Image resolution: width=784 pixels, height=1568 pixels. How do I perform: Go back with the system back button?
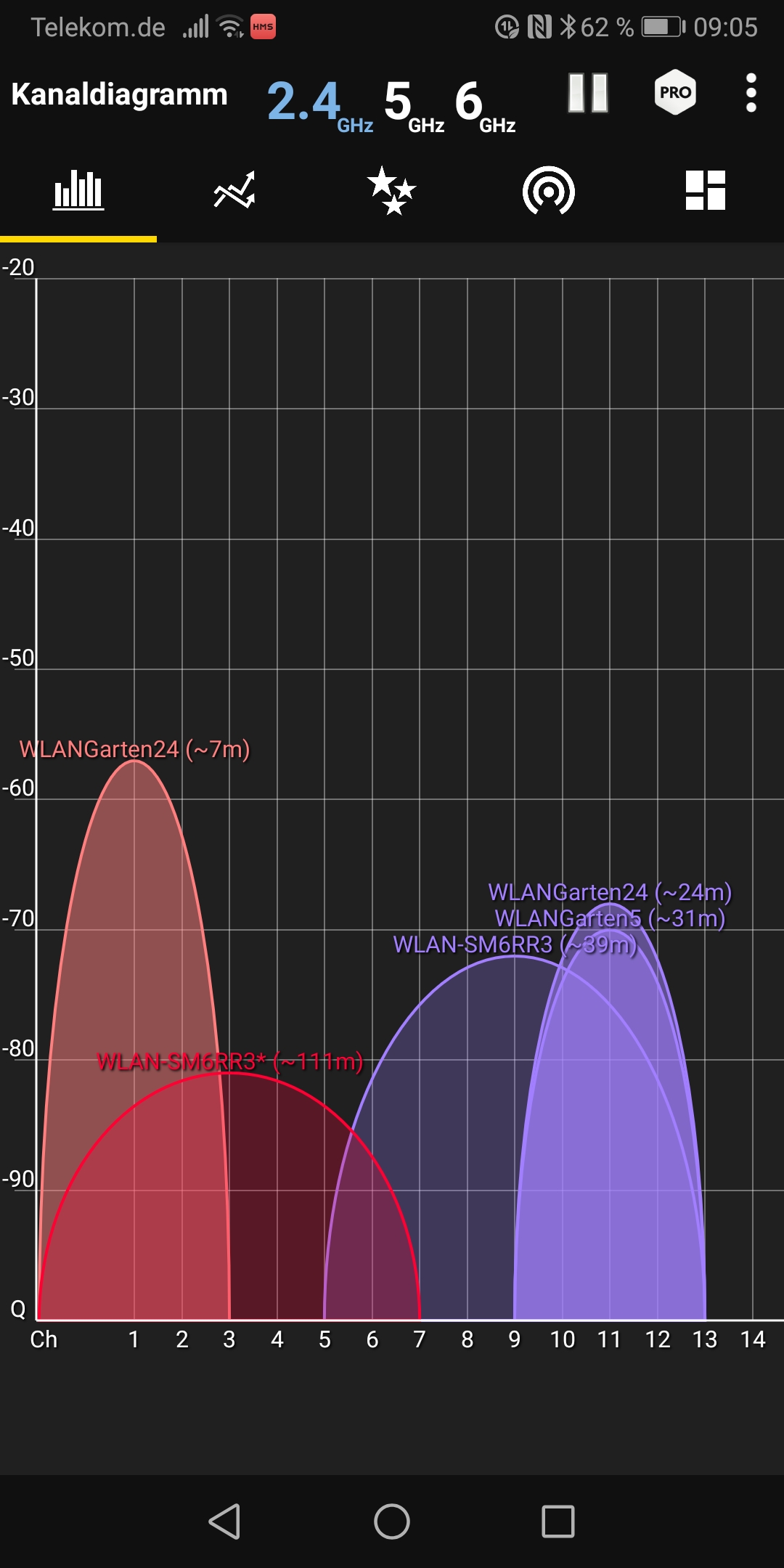click(x=225, y=1522)
